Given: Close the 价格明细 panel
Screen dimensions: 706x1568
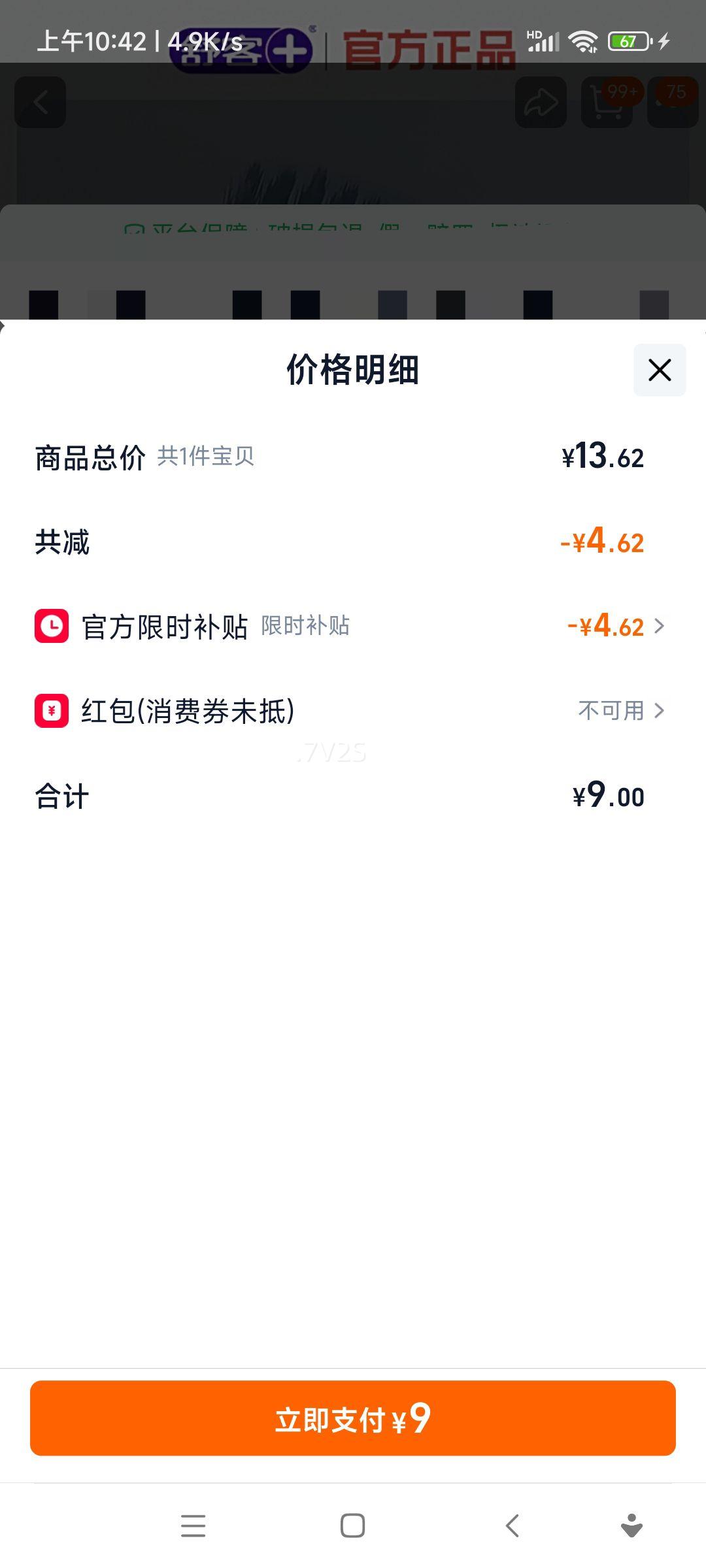Looking at the screenshot, I should coord(660,370).
